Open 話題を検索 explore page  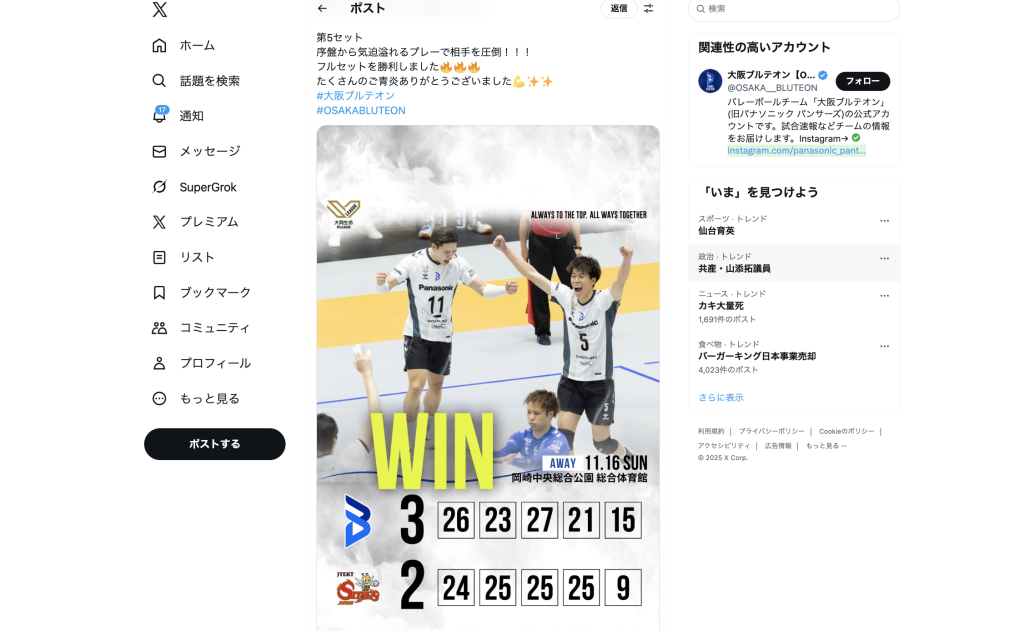(208, 81)
